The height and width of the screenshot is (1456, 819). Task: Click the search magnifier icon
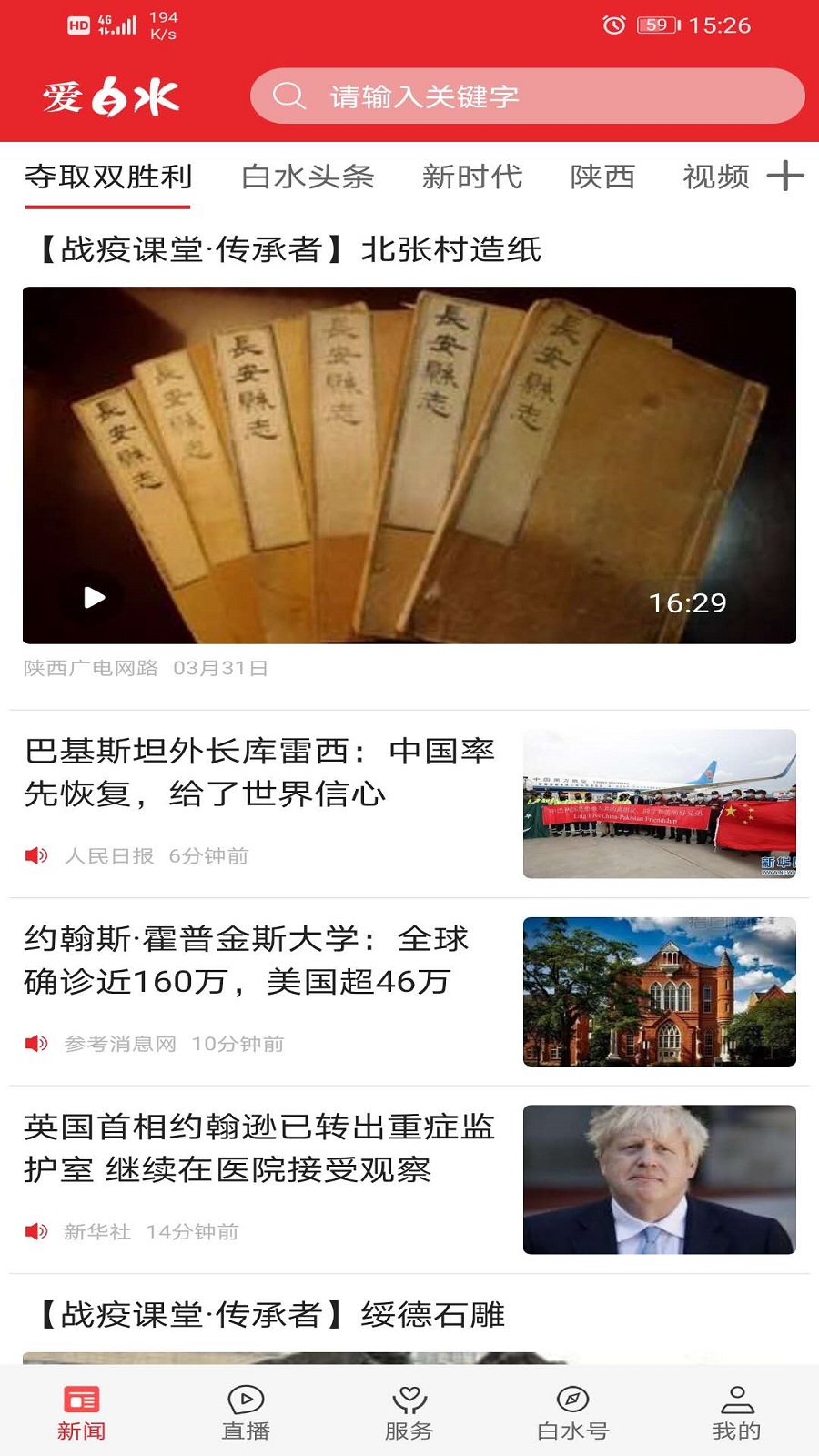click(289, 95)
